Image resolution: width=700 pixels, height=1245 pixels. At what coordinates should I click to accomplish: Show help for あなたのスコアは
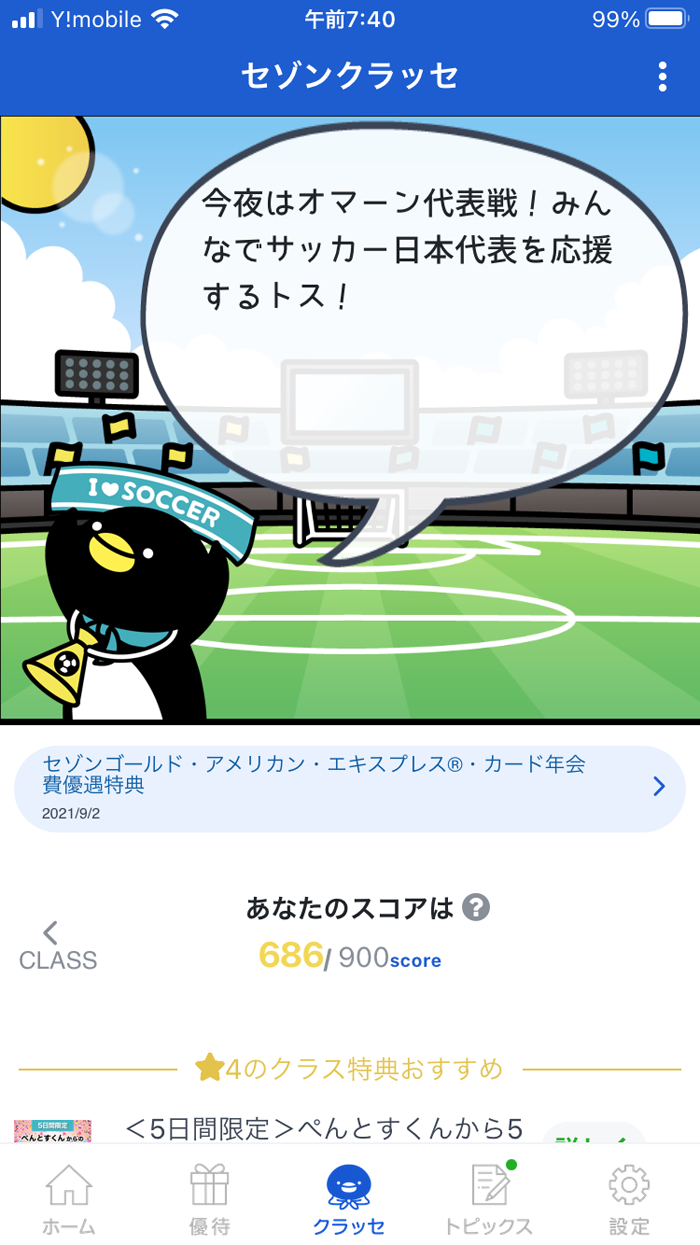477,908
